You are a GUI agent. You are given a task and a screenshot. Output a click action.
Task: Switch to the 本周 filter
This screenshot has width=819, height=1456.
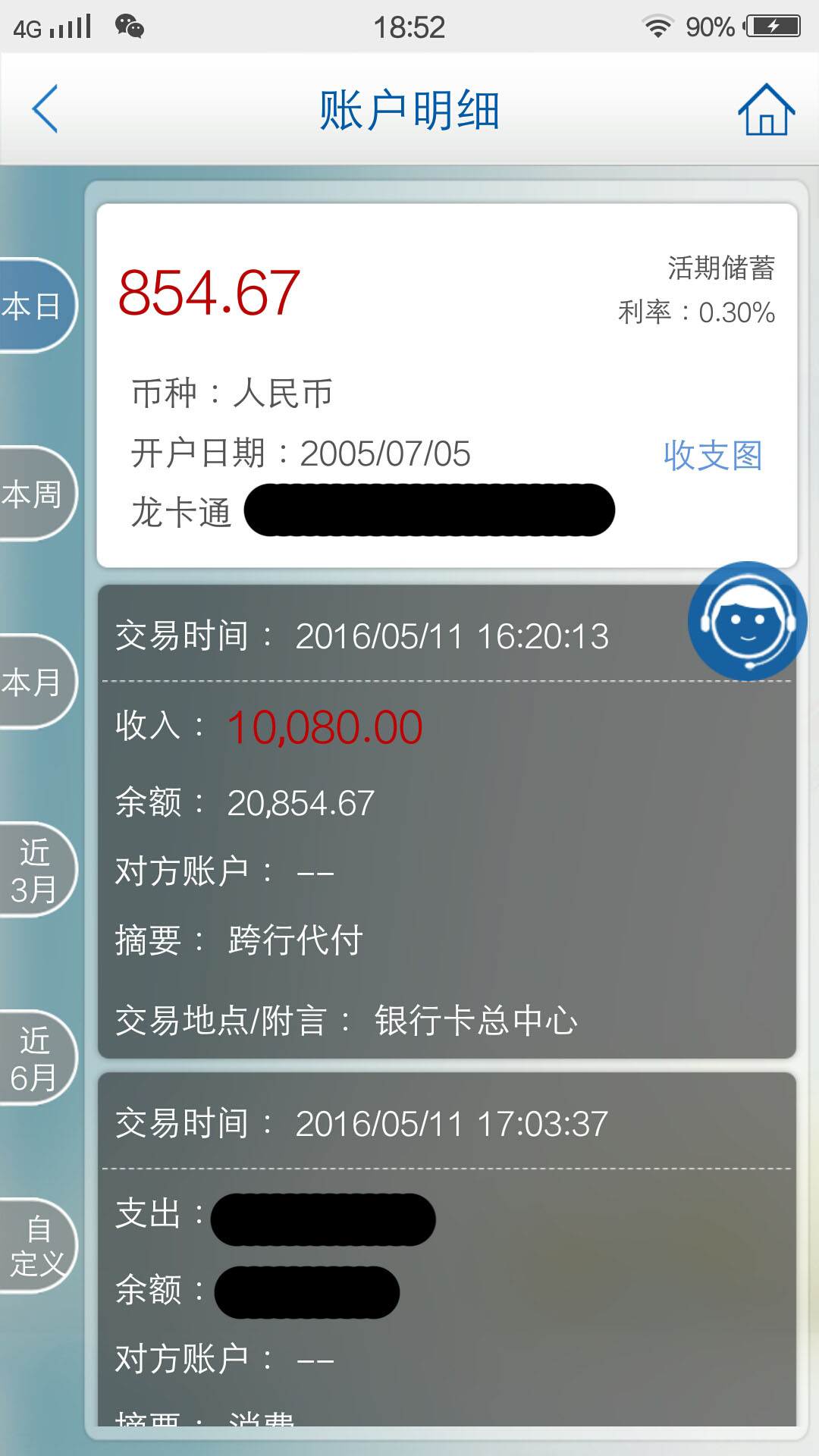tap(36, 494)
